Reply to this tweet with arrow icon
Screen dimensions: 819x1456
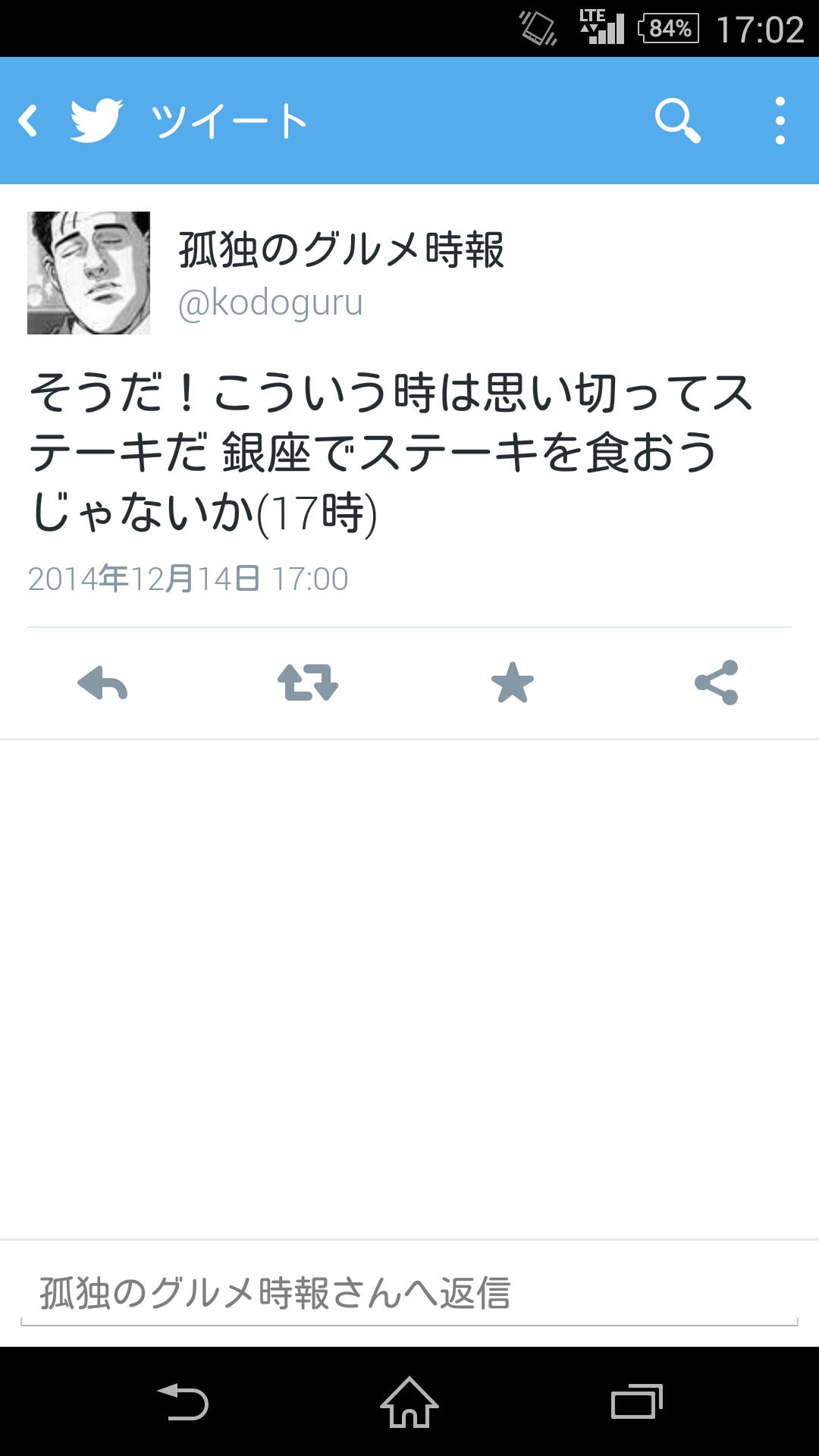tap(102, 683)
